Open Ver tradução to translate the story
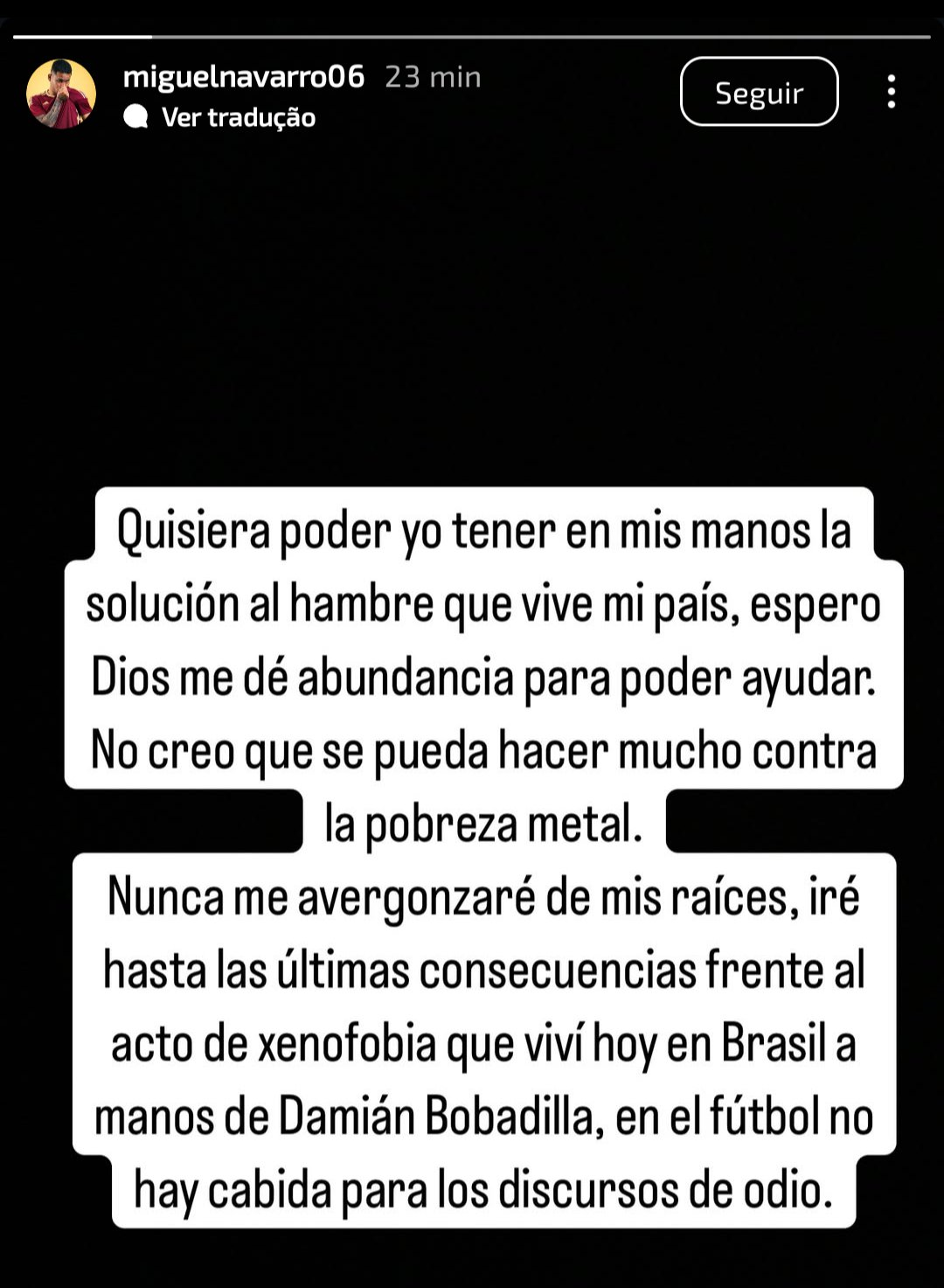Screen dimensions: 944x1288 point(236,116)
